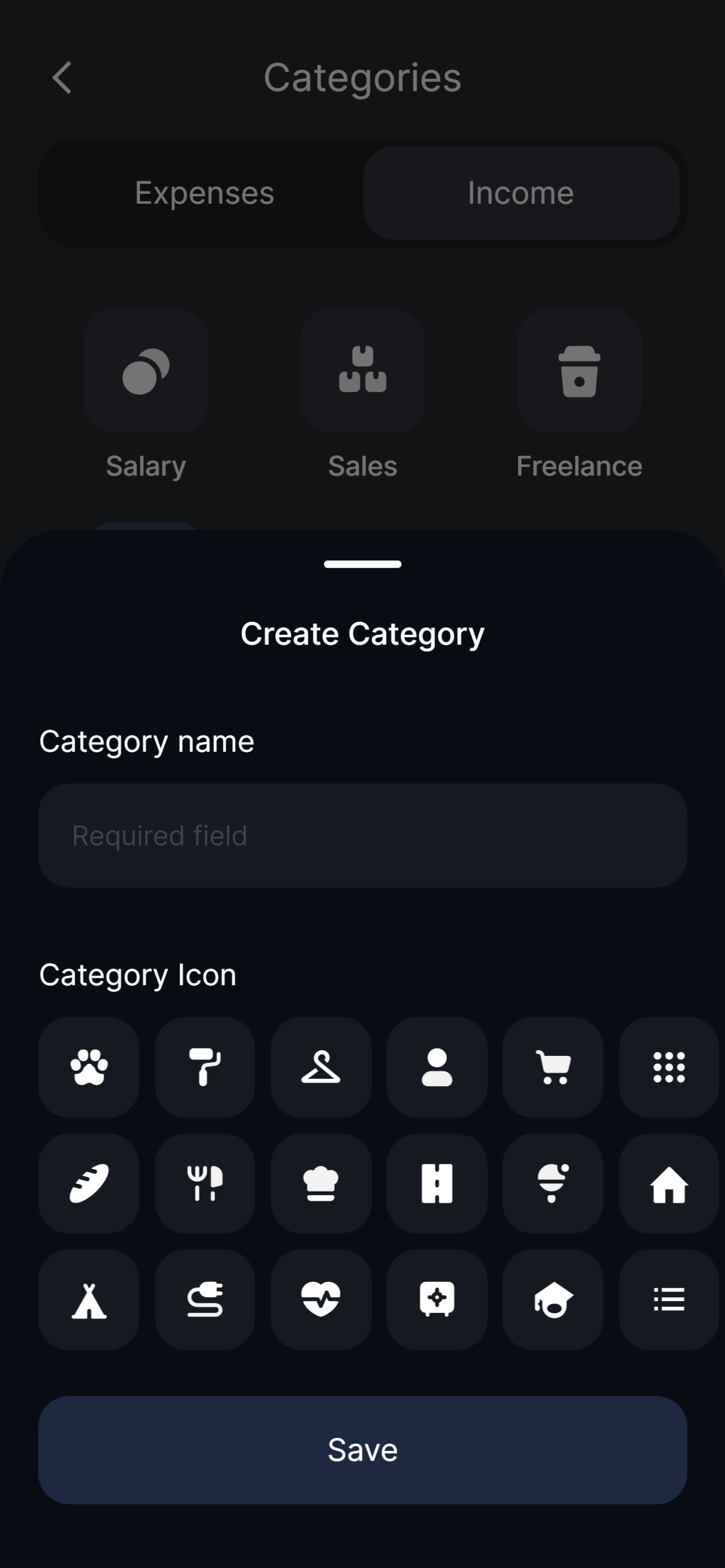The width and height of the screenshot is (725, 1568).
Task: Select the road icon
Action: coord(437,1183)
